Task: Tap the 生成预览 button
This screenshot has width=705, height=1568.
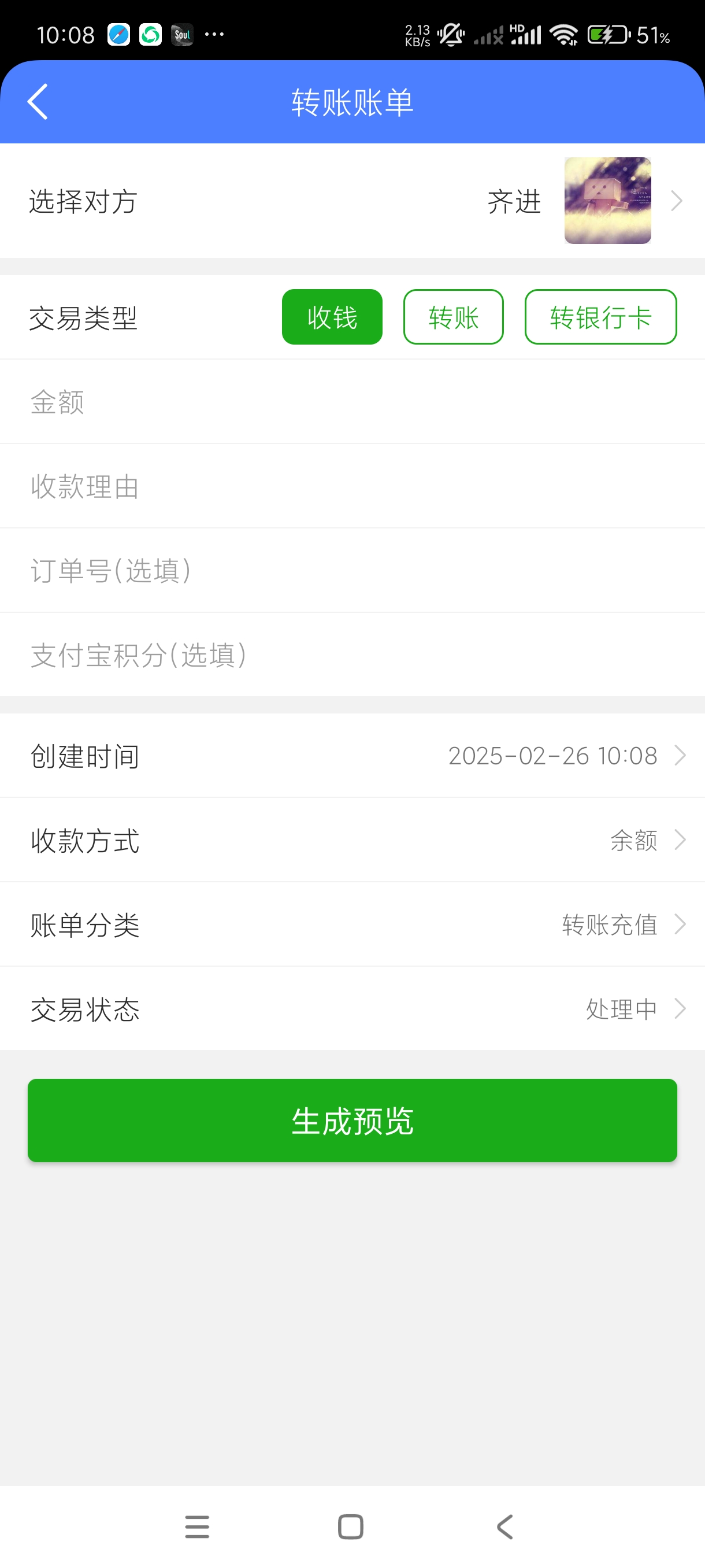Action: (352, 1120)
